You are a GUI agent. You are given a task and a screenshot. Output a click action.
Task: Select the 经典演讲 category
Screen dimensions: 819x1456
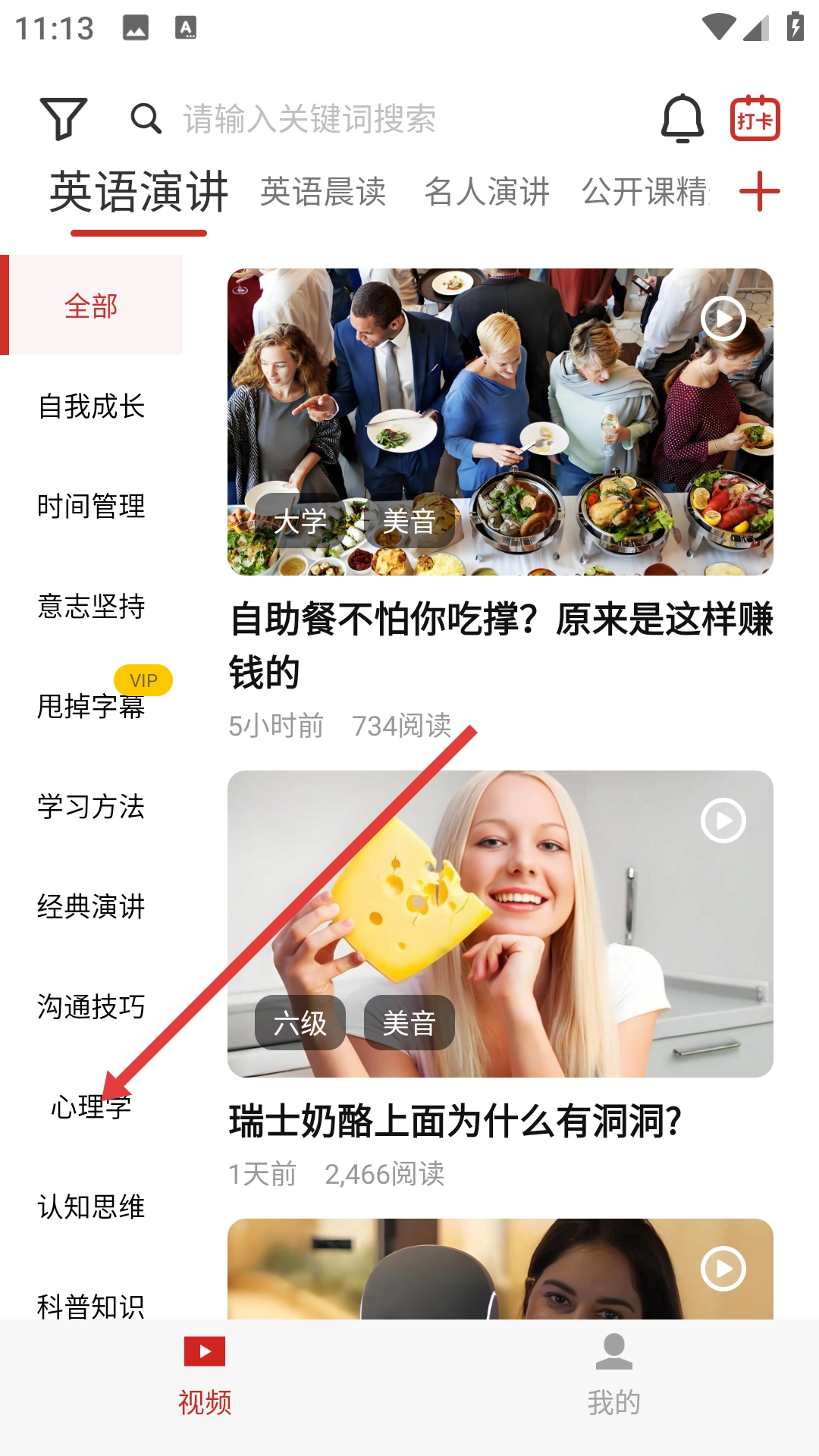(x=91, y=907)
